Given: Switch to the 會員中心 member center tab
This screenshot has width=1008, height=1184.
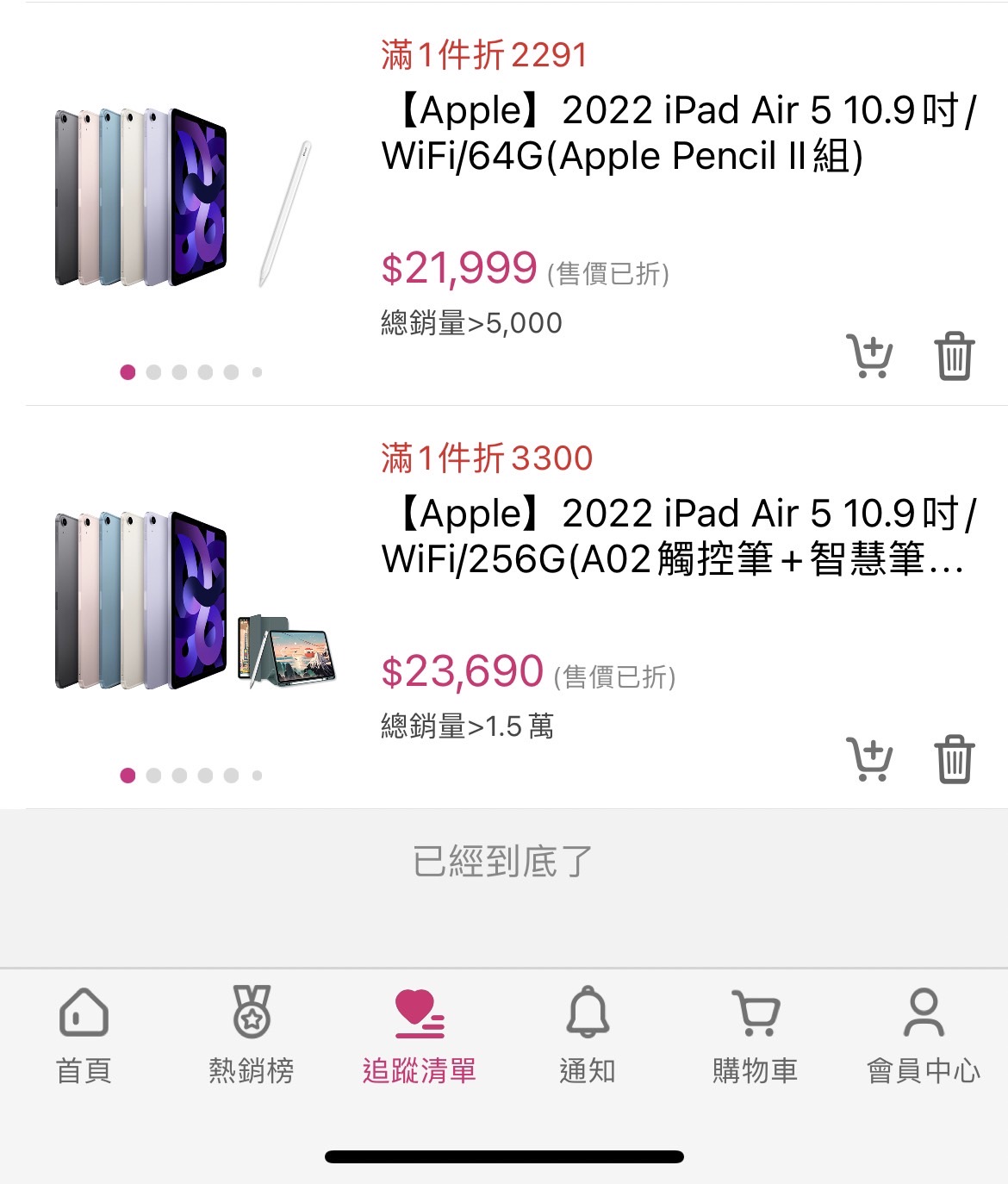Looking at the screenshot, I should pyautogui.click(x=924, y=1035).
